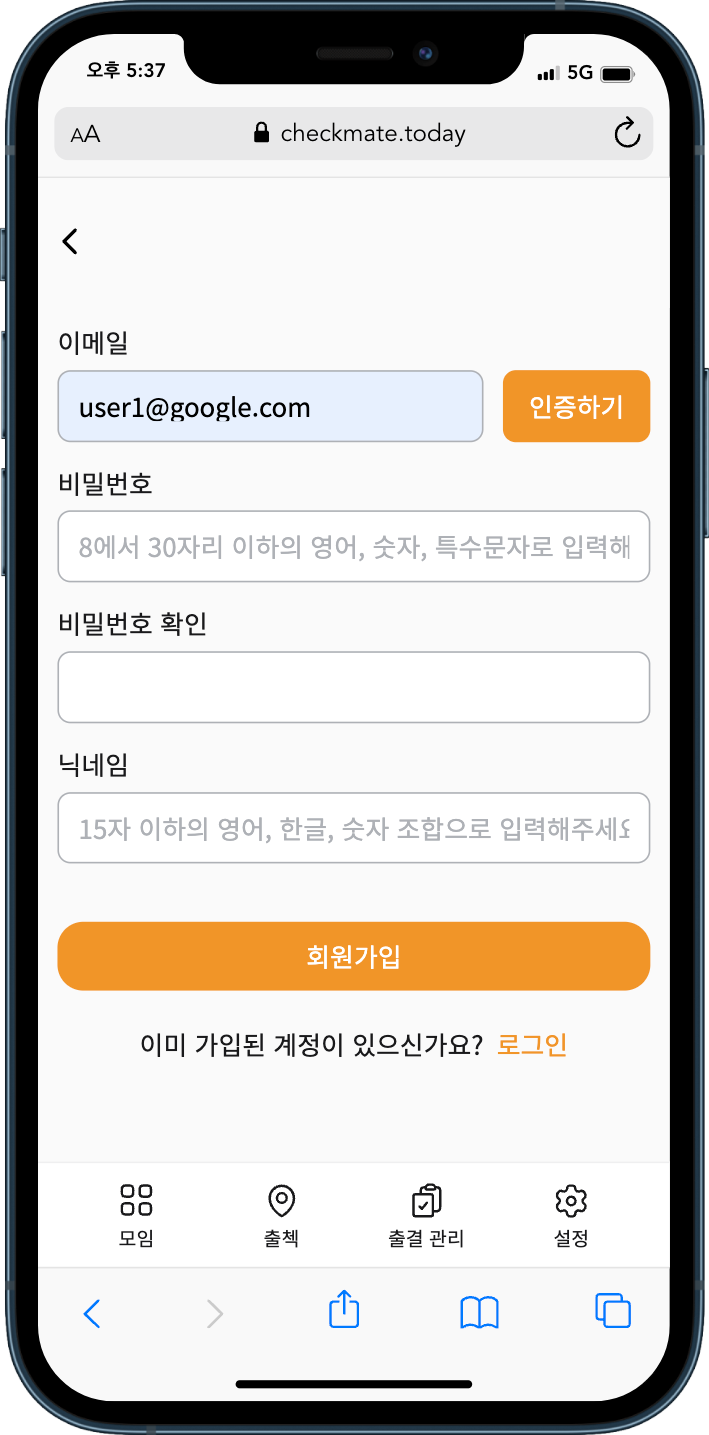This screenshot has width=709, height=1435.
Task: Focus the 비밀번호 input field
Action: [353, 547]
